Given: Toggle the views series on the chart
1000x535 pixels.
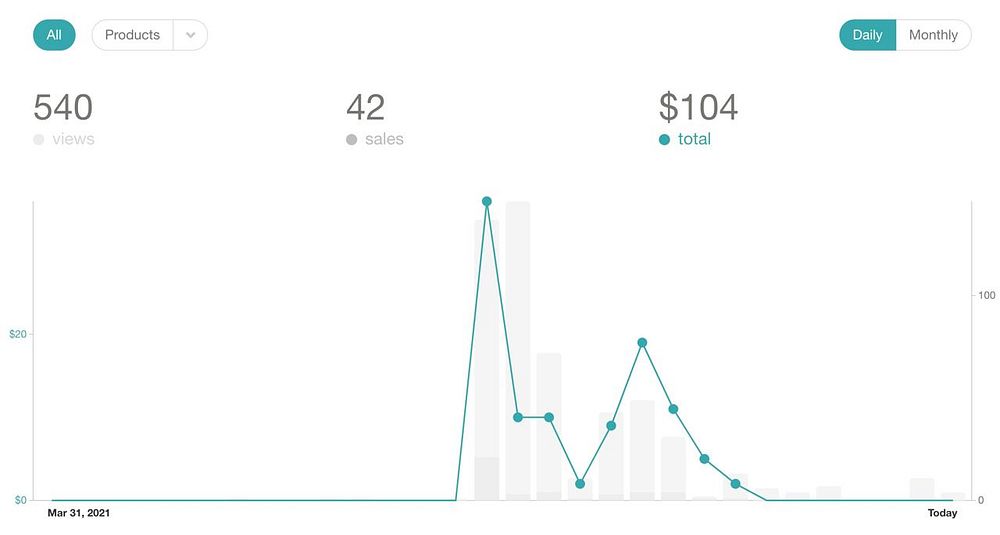Looking at the screenshot, I should click(65, 139).
